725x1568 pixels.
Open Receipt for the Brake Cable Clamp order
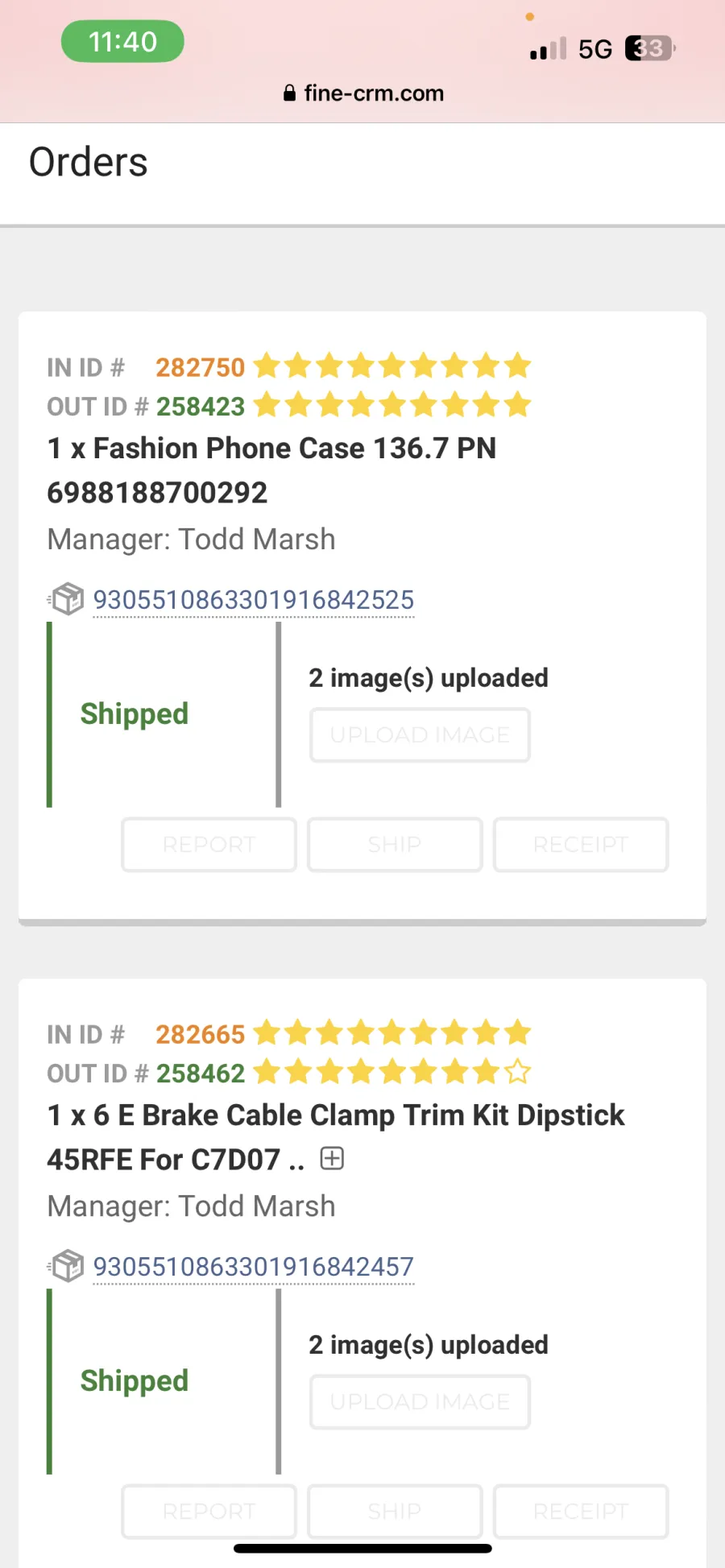coord(581,1512)
